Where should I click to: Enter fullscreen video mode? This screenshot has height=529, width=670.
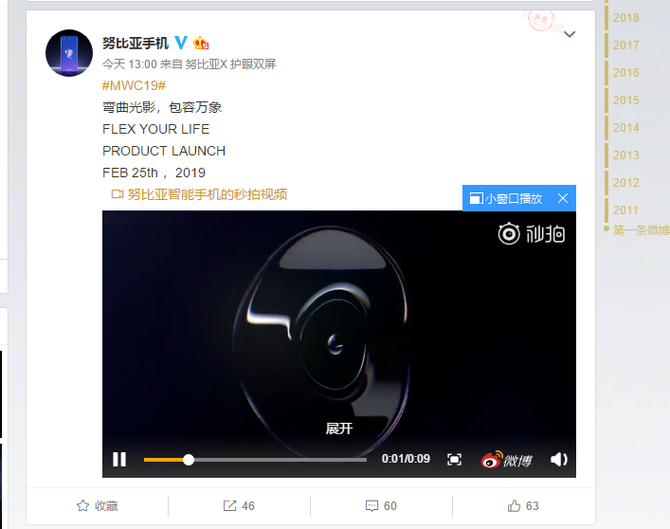[454, 459]
